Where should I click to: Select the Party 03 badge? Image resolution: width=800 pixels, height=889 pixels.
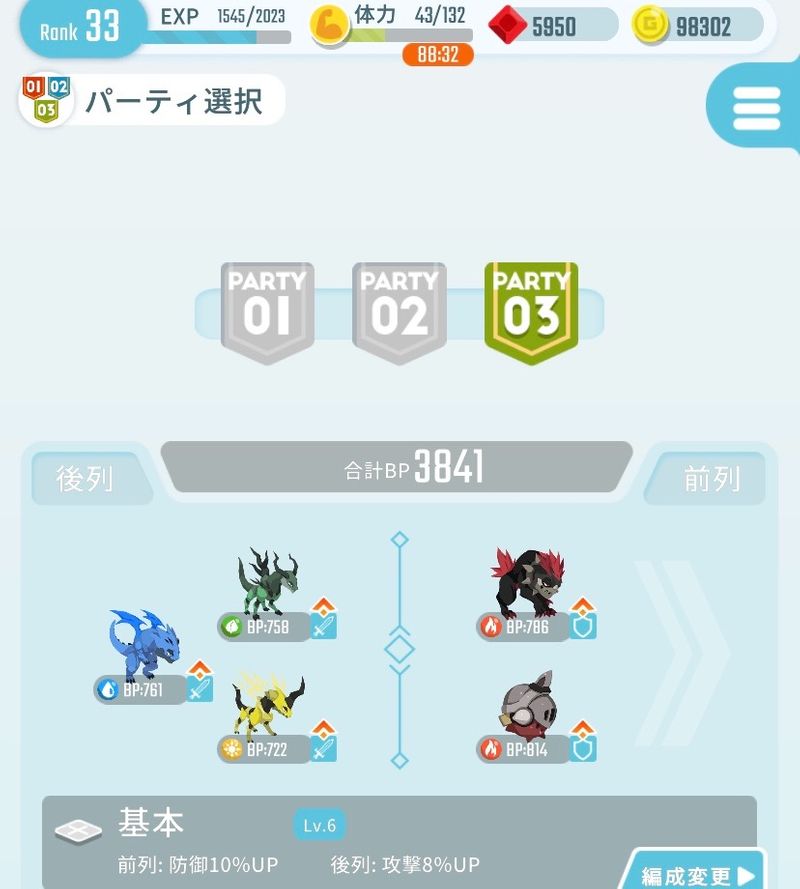point(531,311)
